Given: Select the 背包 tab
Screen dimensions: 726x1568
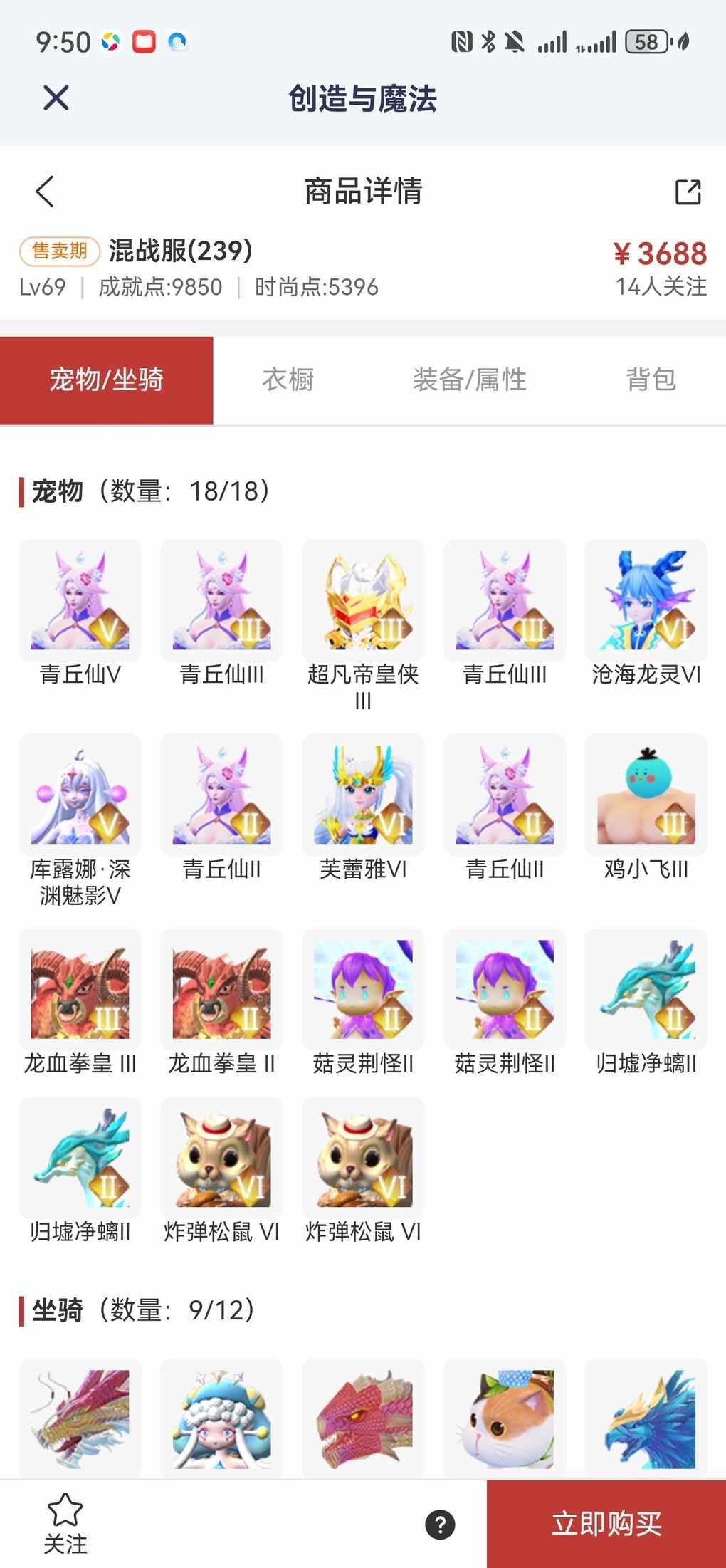Looking at the screenshot, I should pos(651,380).
